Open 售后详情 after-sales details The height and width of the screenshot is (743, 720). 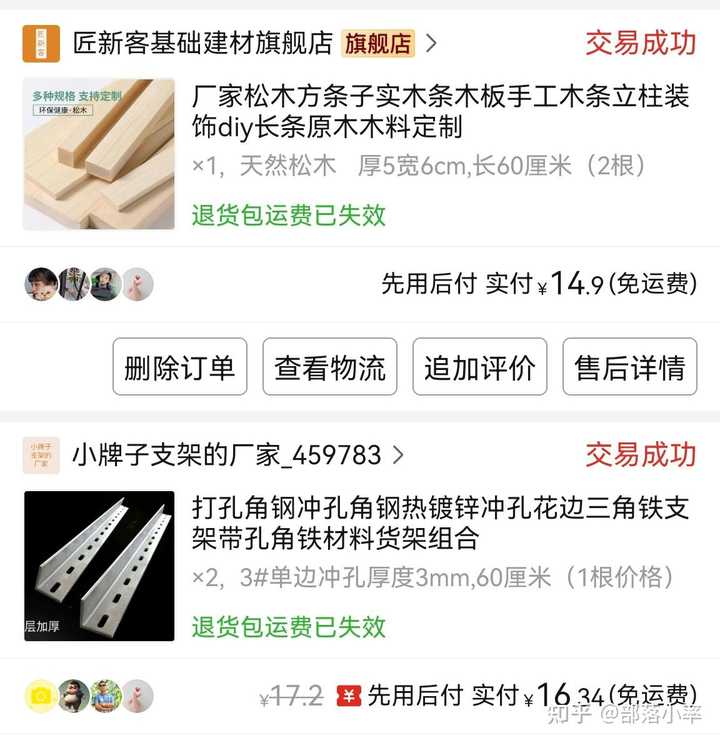630,367
